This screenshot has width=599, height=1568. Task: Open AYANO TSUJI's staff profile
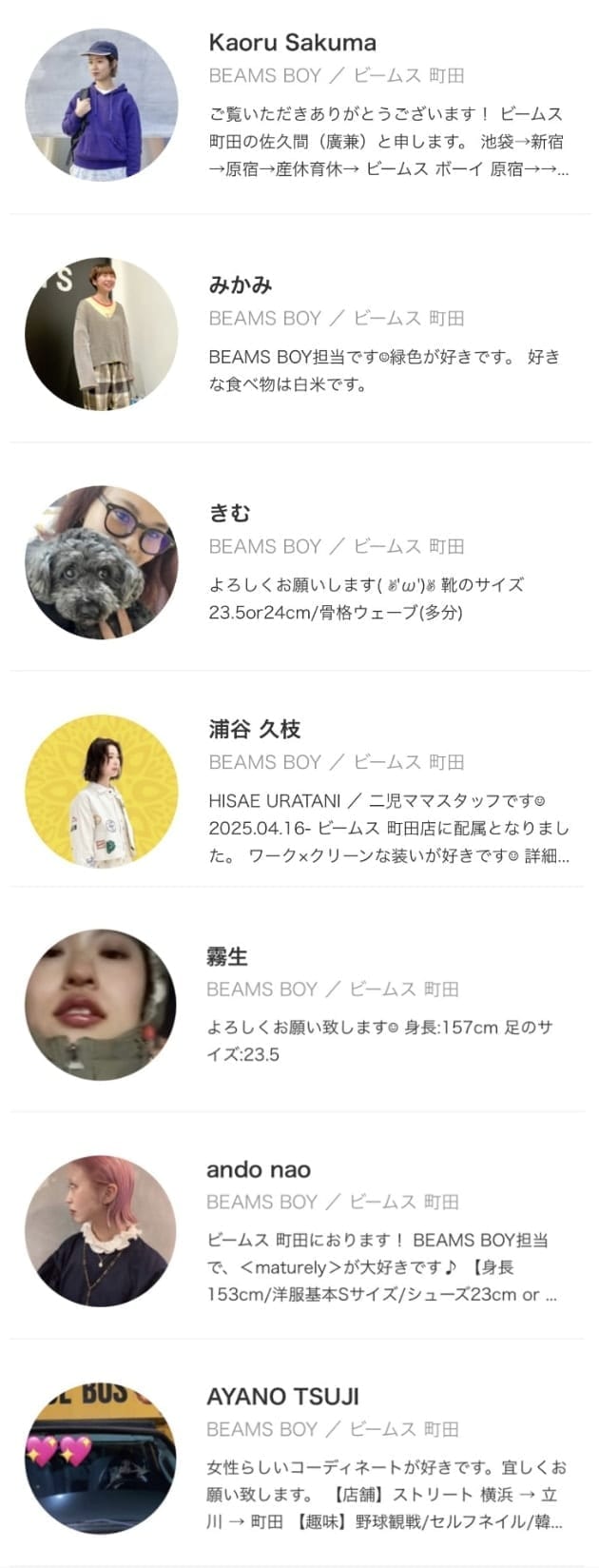282,1396
